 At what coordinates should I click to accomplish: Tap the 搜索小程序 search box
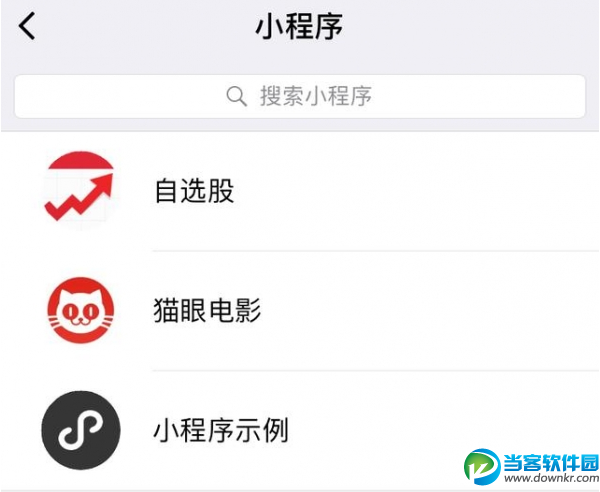[300, 96]
